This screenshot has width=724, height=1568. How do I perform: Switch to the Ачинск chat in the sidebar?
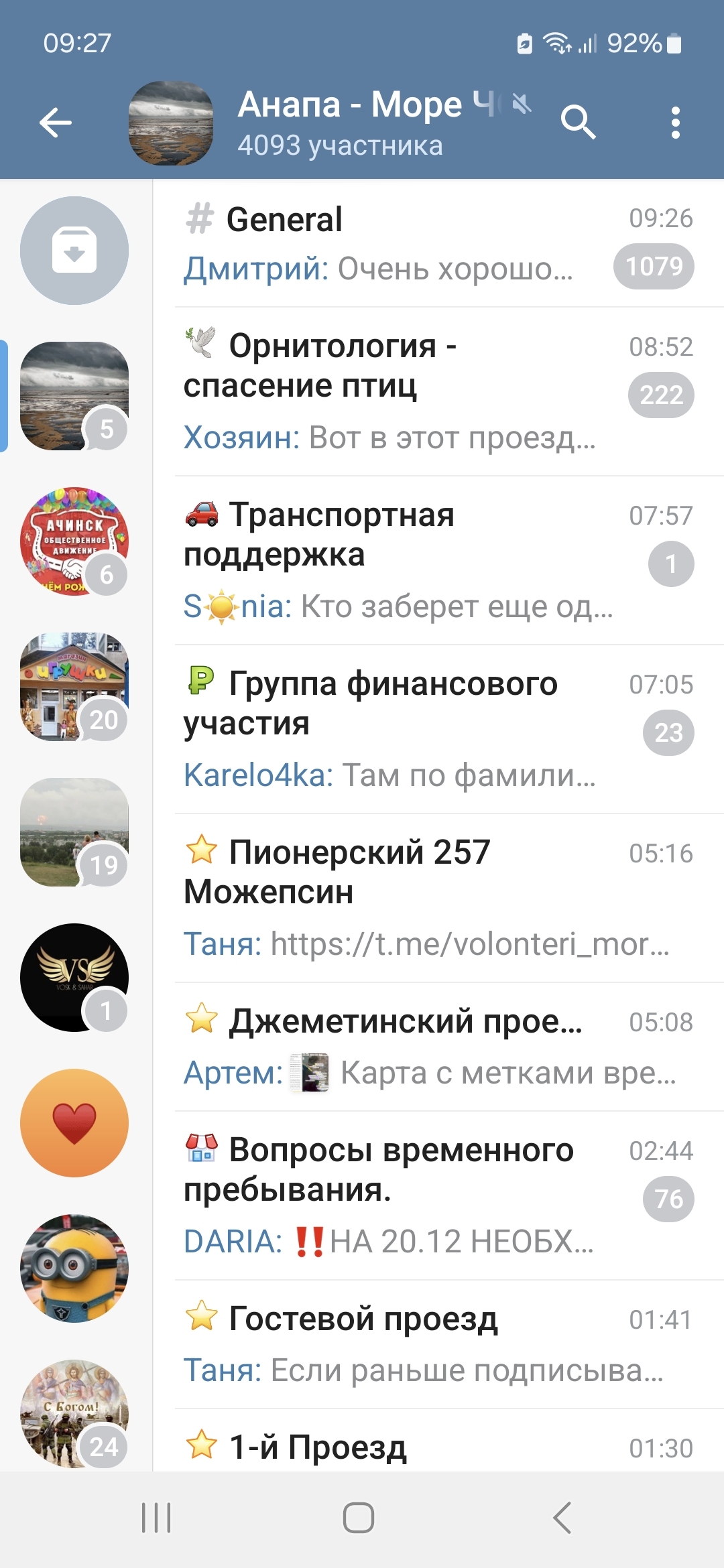tap(74, 541)
